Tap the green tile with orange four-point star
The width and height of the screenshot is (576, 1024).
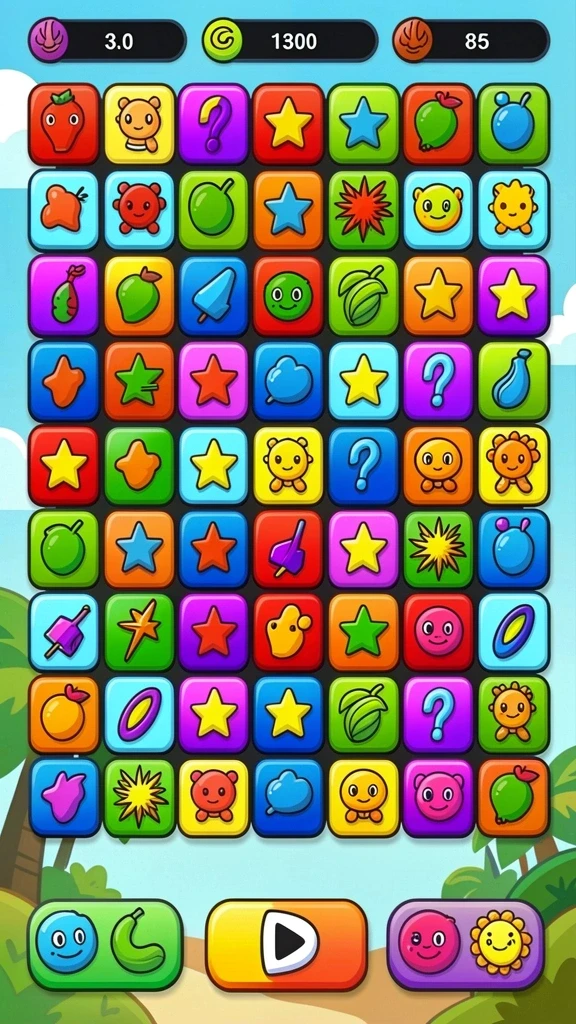[x=139, y=632]
